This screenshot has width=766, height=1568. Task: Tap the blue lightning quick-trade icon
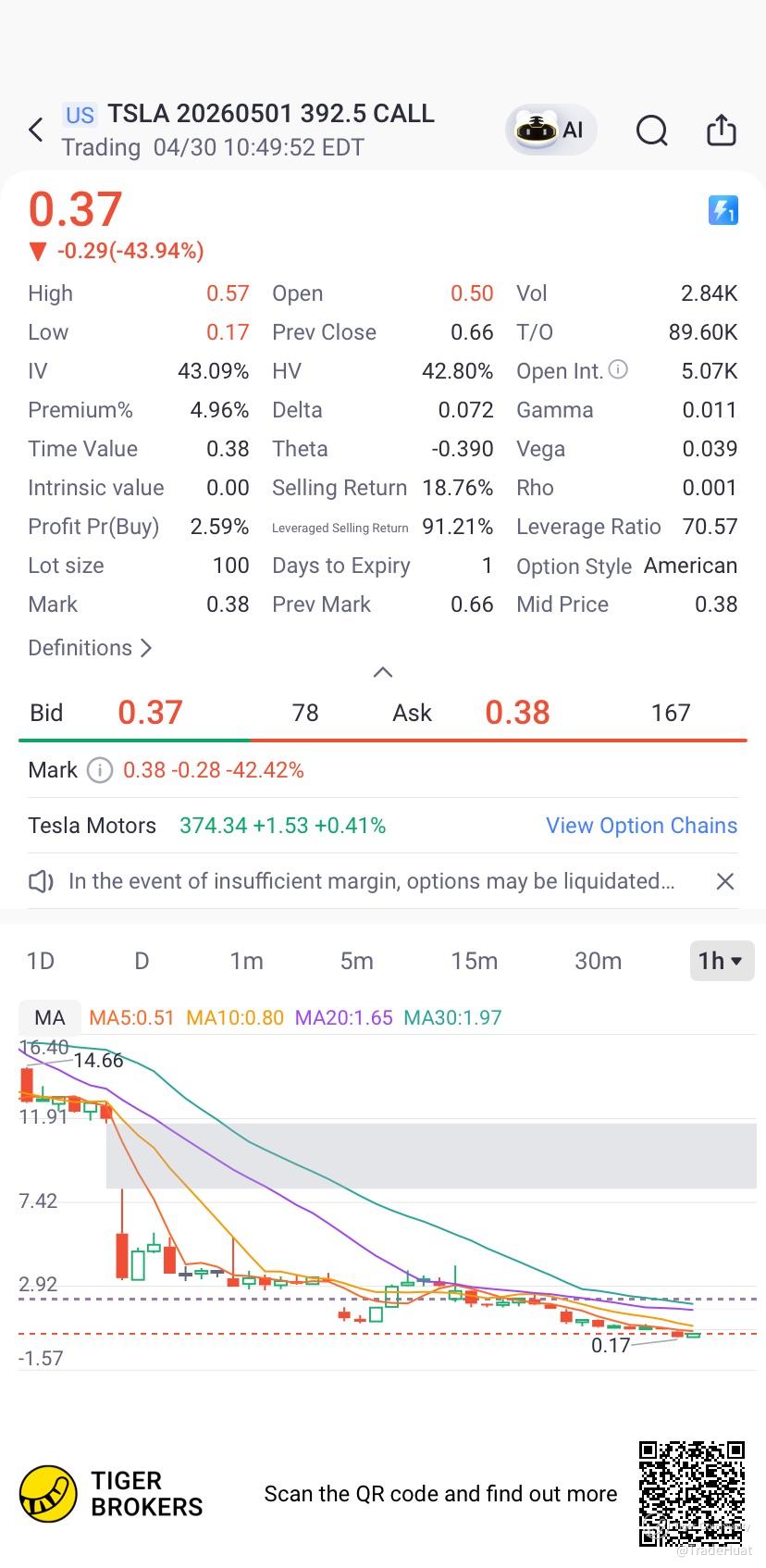point(723,210)
